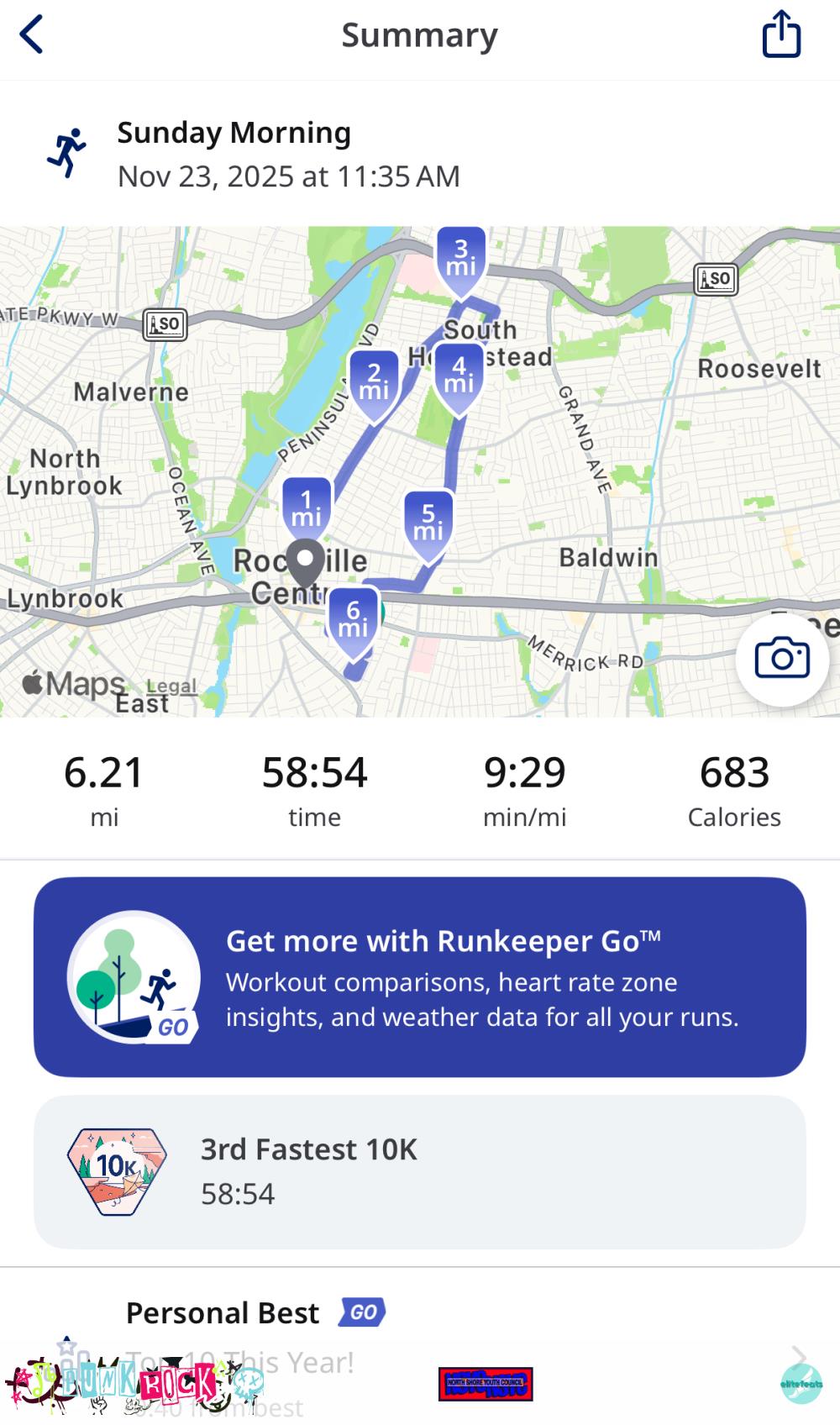The height and width of the screenshot is (1425, 840).
Task: Share this run summary
Action: tap(781, 35)
